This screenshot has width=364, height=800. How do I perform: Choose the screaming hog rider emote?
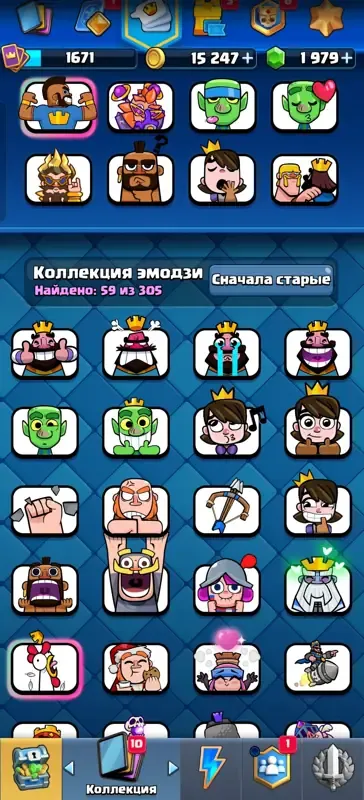coord(45,587)
